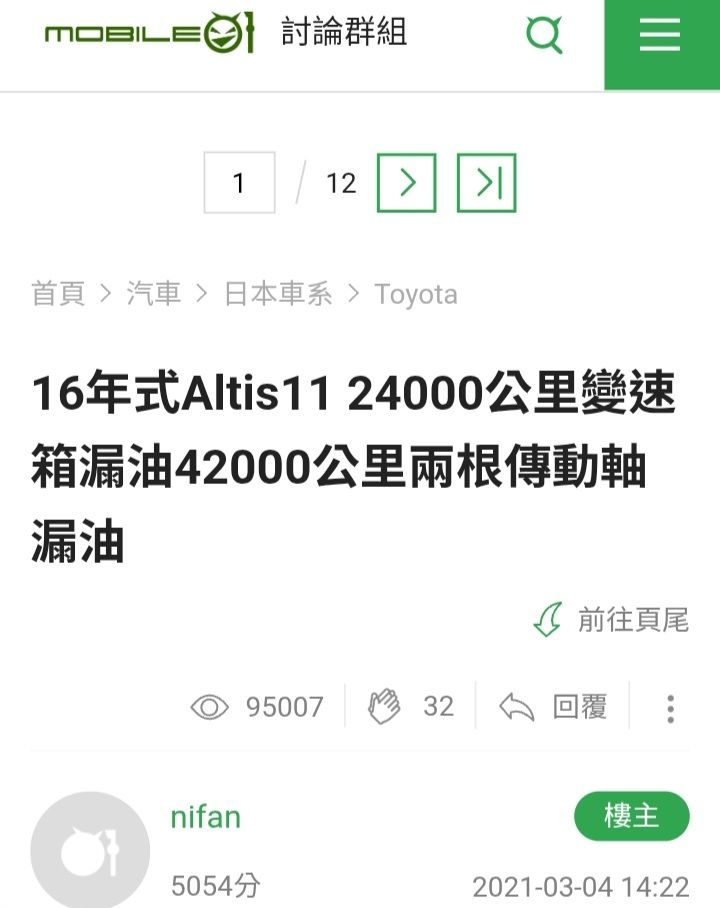Edit the page number field
Screen dimensions: 720x908
pos(239,183)
